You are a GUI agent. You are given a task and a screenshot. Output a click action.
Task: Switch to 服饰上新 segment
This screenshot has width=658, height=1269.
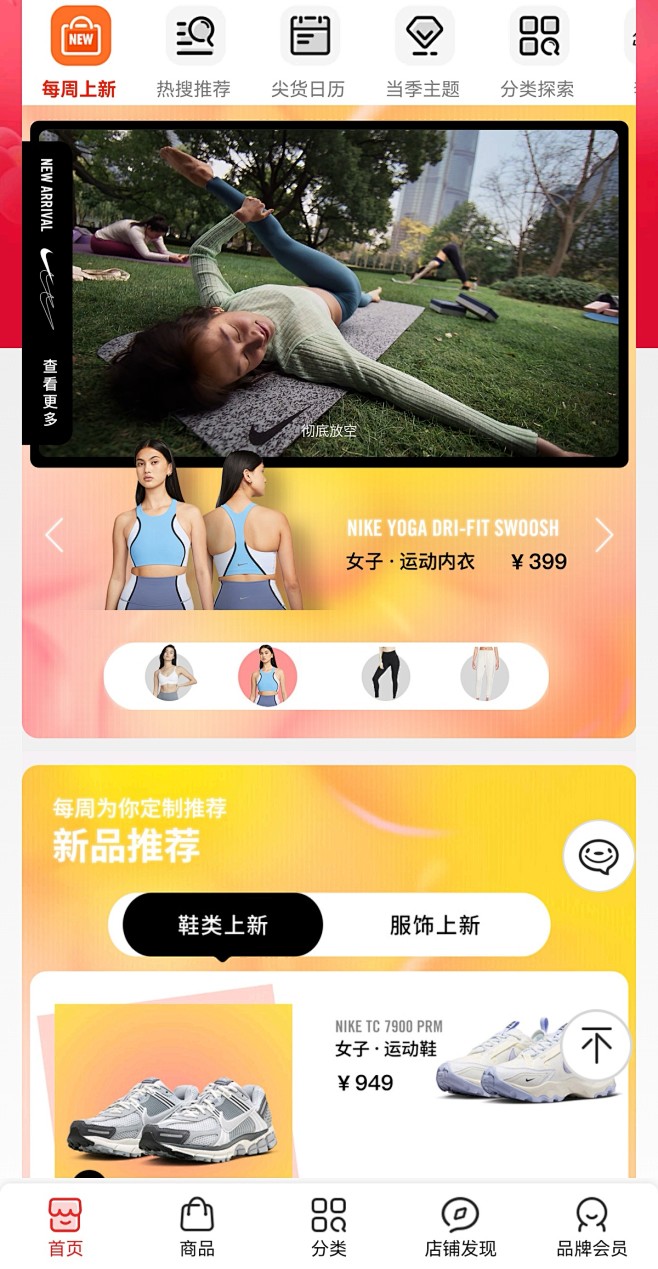point(435,925)
